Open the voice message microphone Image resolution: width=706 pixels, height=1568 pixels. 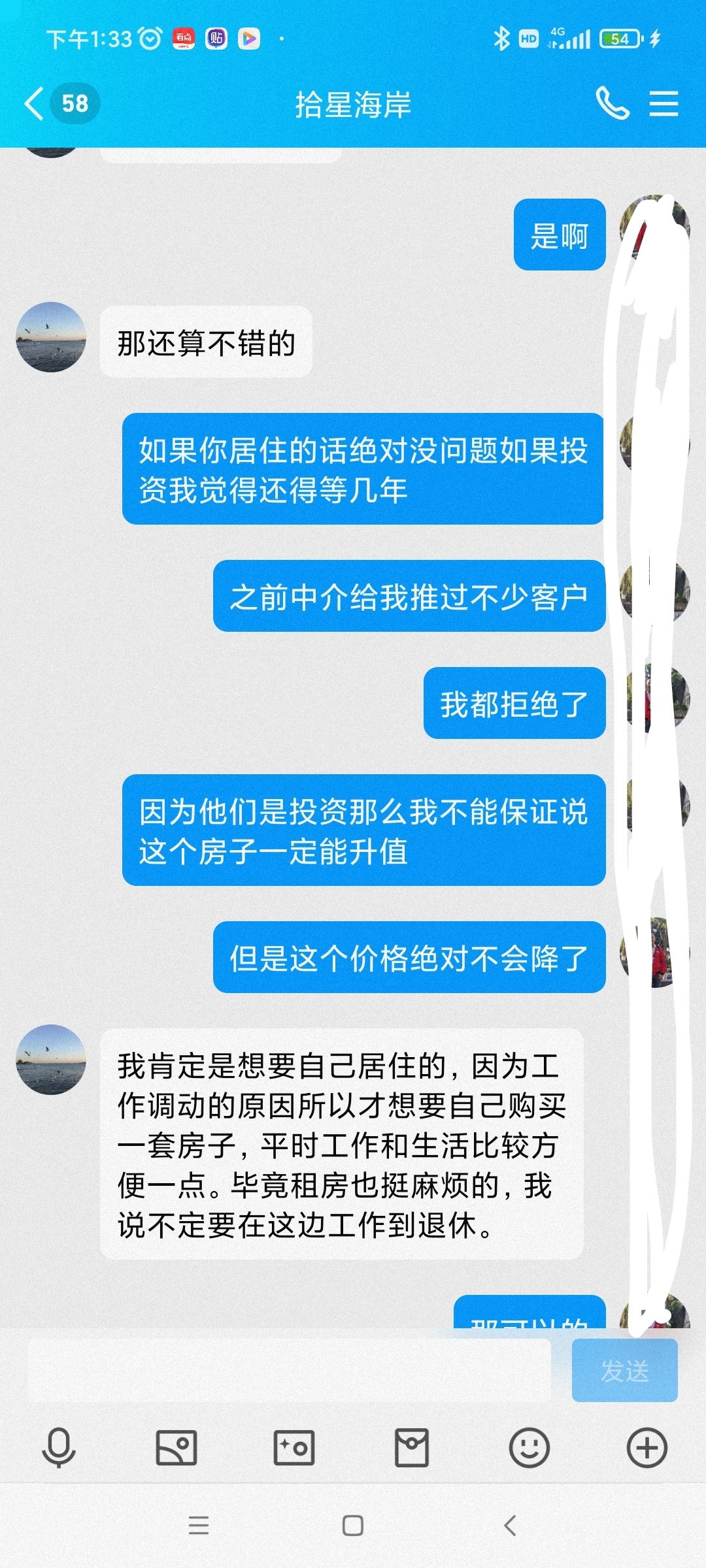pos(59,1448)
